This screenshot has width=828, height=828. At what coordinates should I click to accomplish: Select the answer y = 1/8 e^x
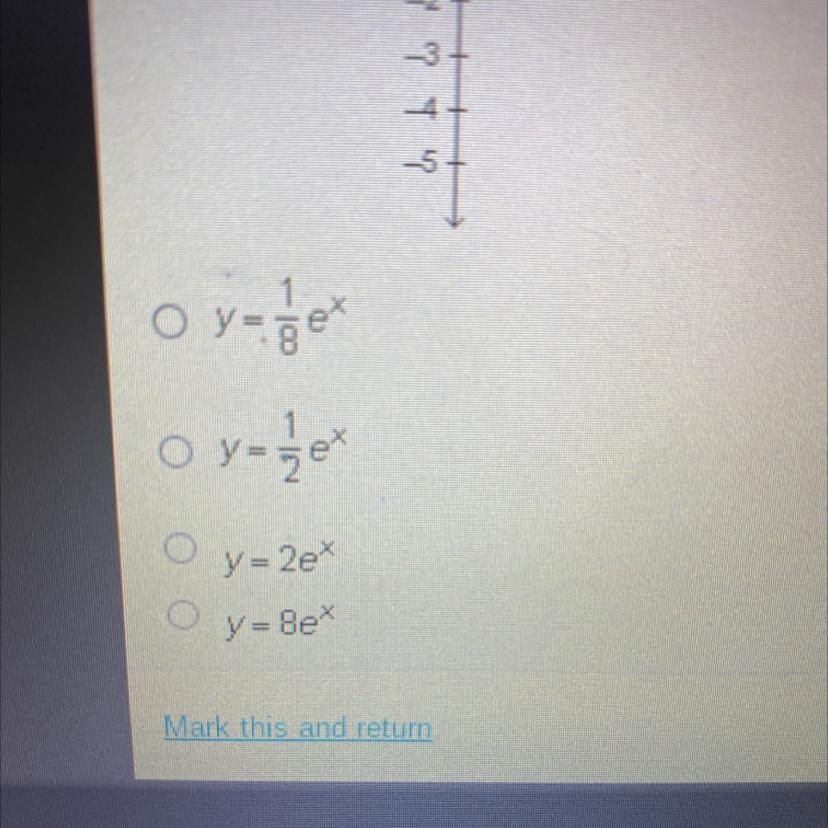(166, 322)
